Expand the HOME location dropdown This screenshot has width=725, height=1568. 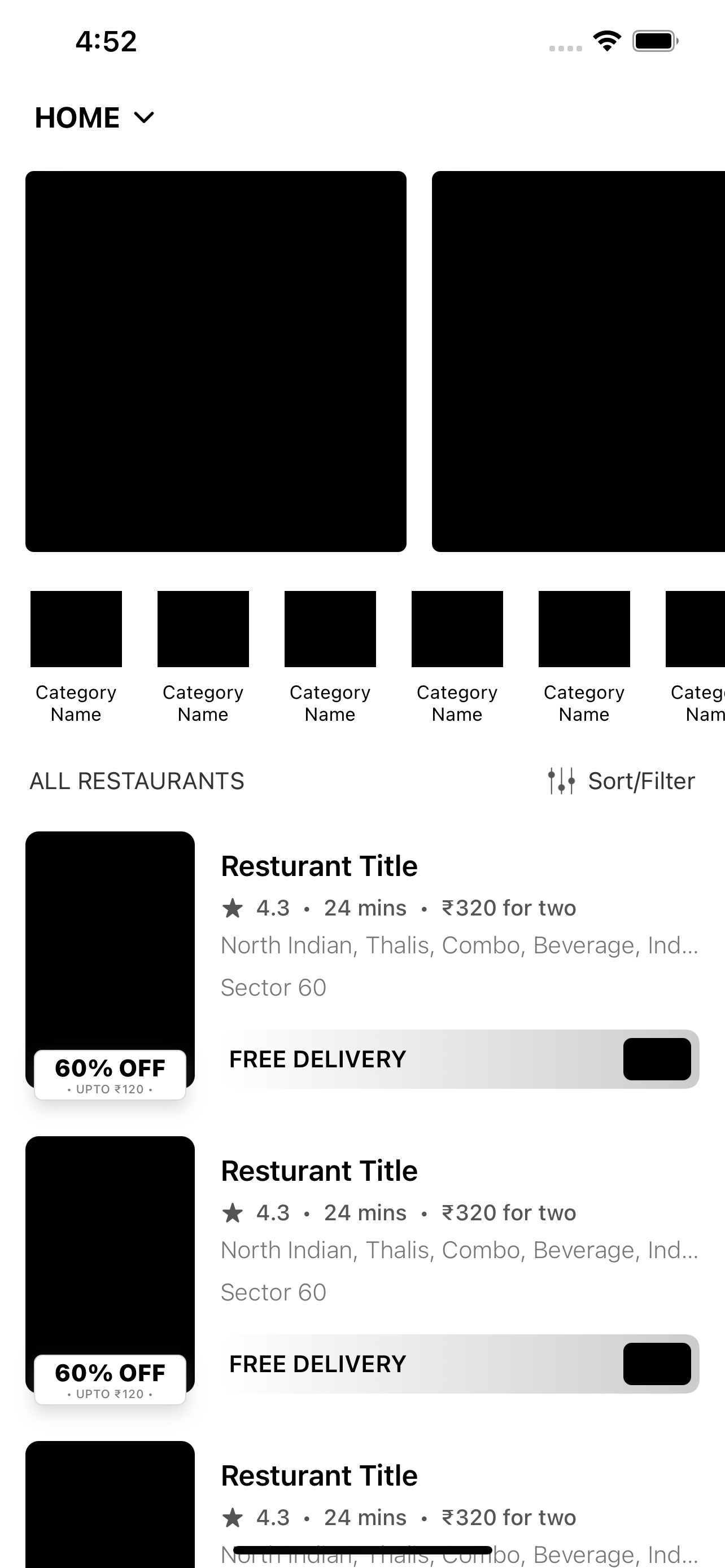[x=95, y=117]
